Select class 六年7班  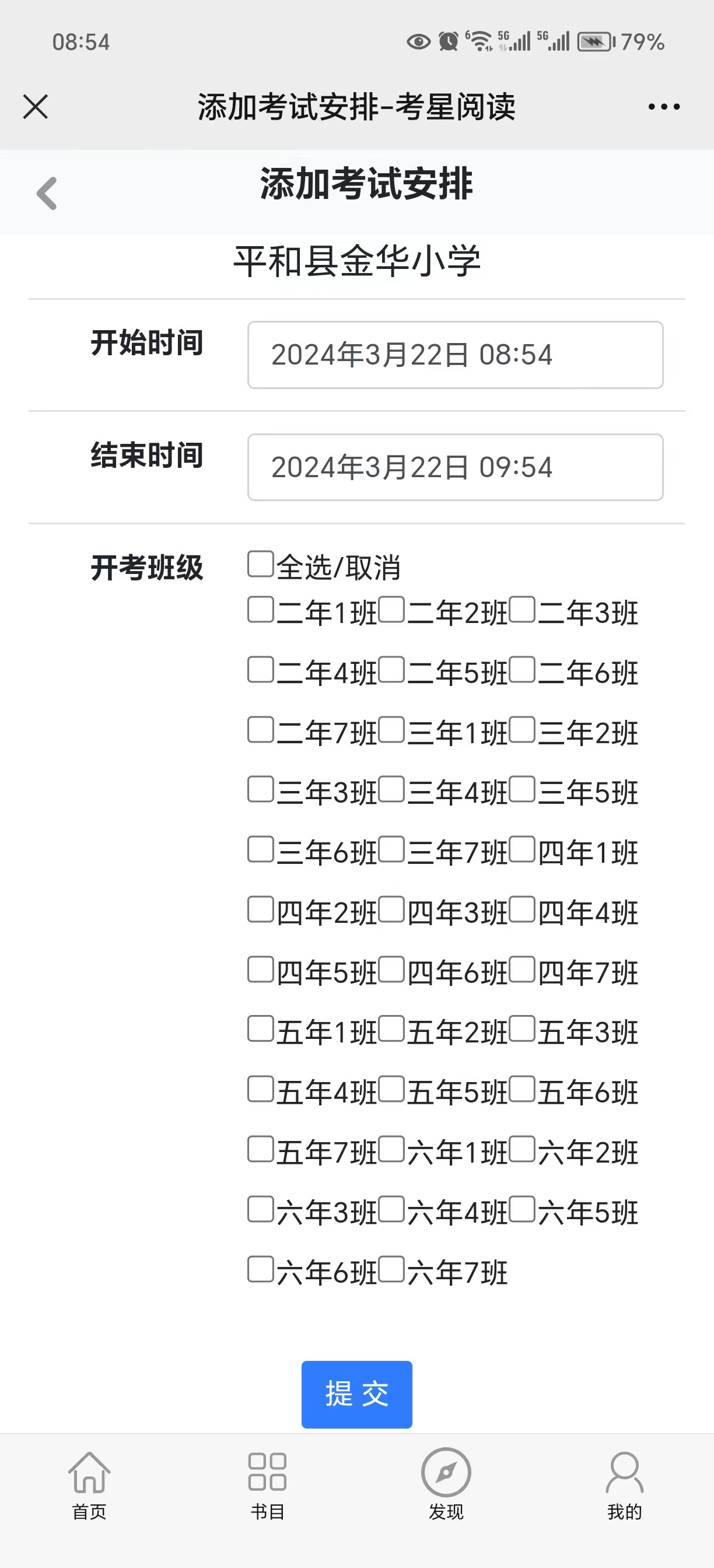pyautogui.click(x=391, y=1269)
